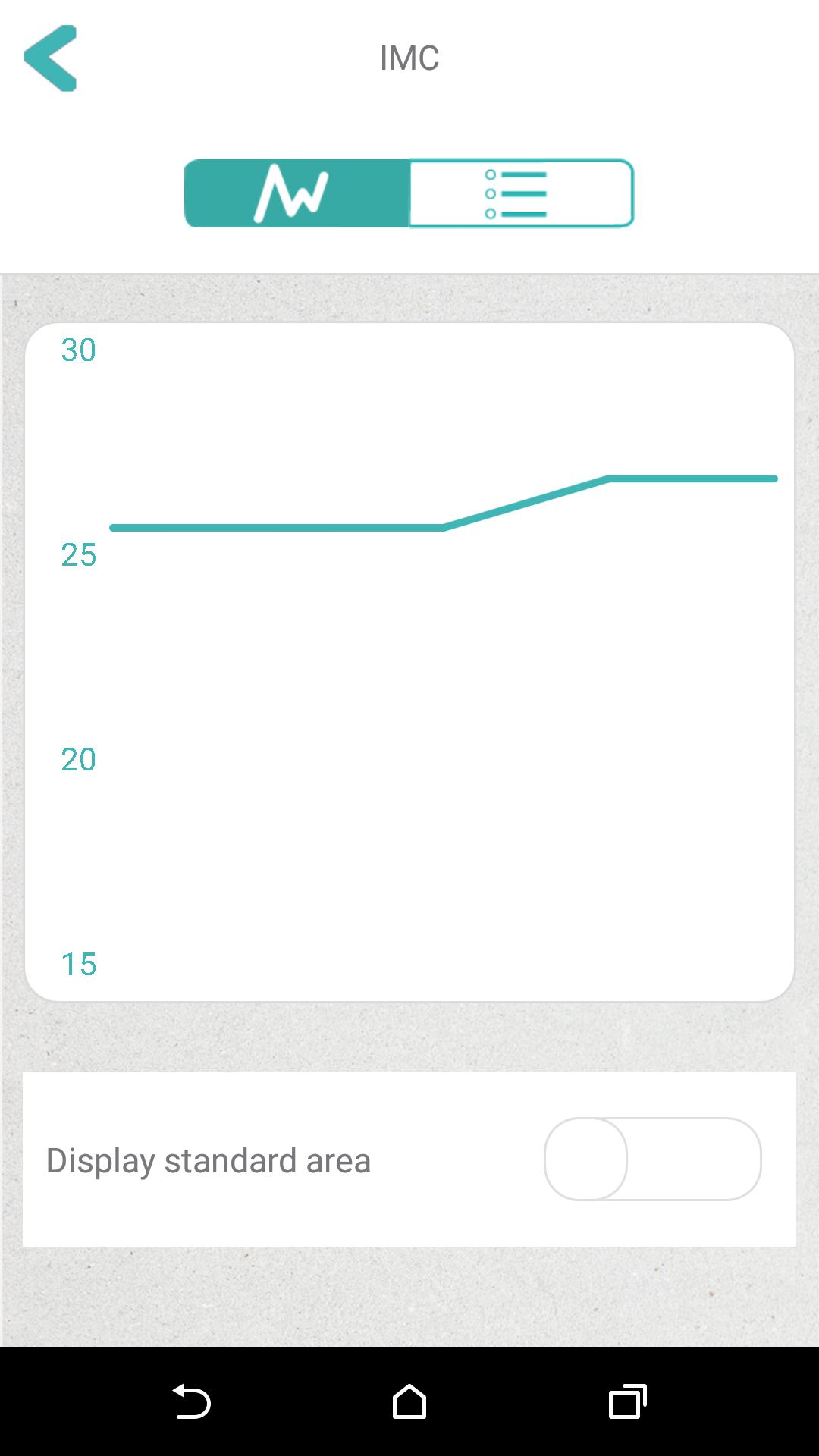
Task: Go back using the teal arrow
Action: coord(50,58)
